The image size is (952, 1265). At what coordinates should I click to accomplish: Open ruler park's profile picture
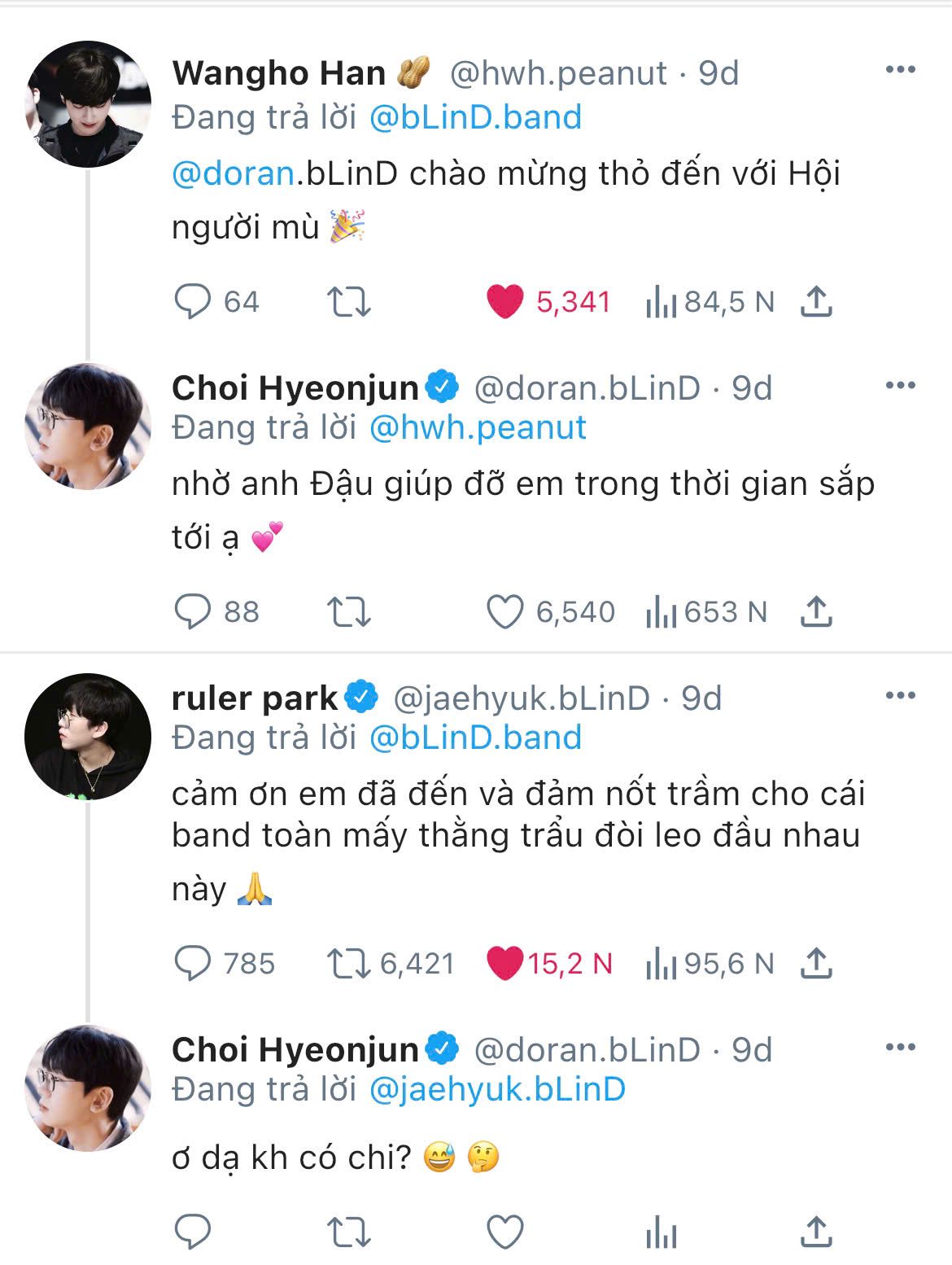coord(88,737)
